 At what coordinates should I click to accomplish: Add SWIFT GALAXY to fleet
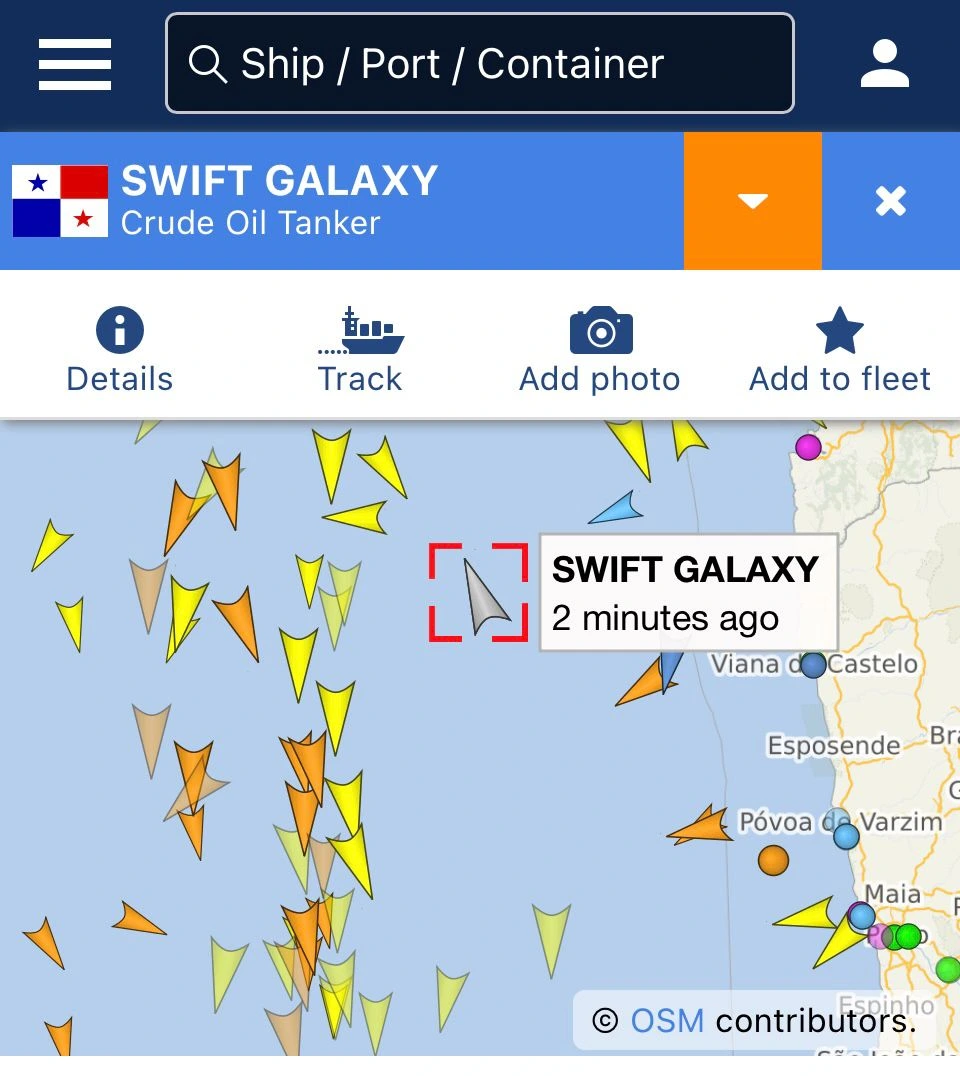(840, 350)
